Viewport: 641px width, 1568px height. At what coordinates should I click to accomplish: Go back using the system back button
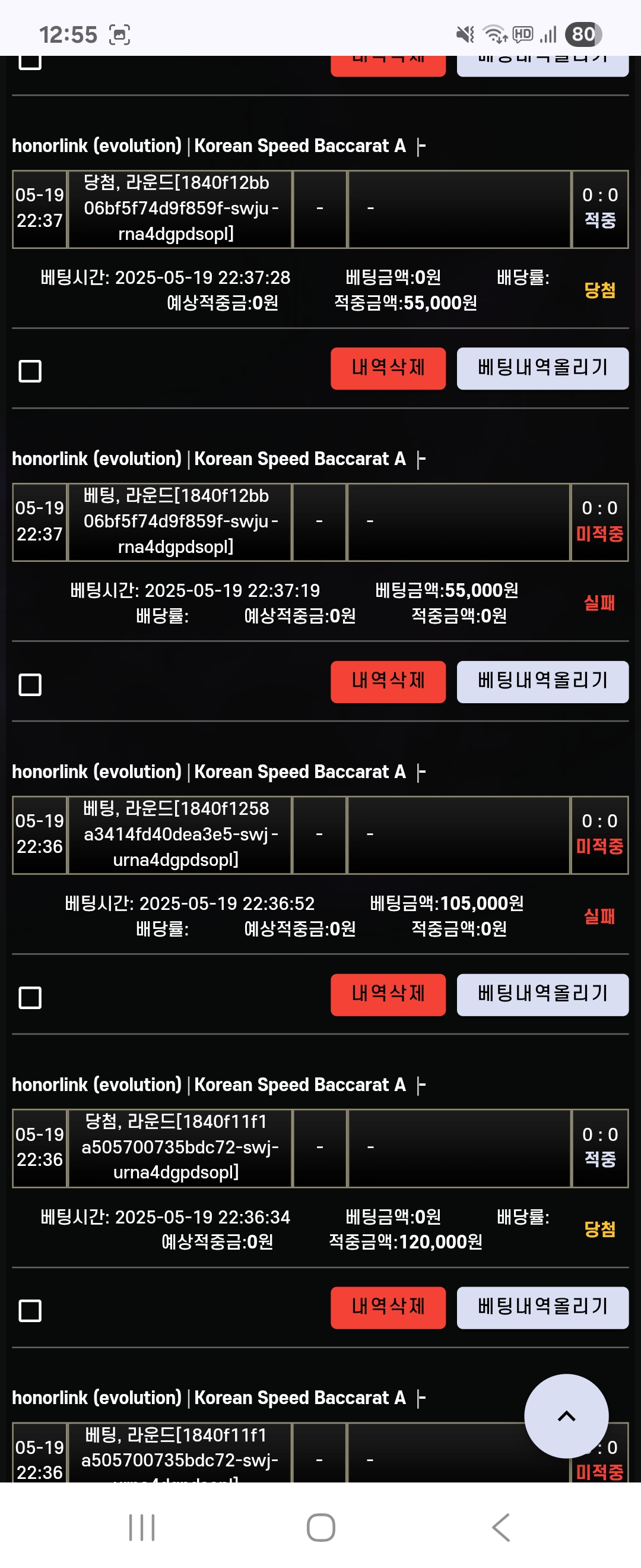pyautogui.click(x=500, y=1526)
